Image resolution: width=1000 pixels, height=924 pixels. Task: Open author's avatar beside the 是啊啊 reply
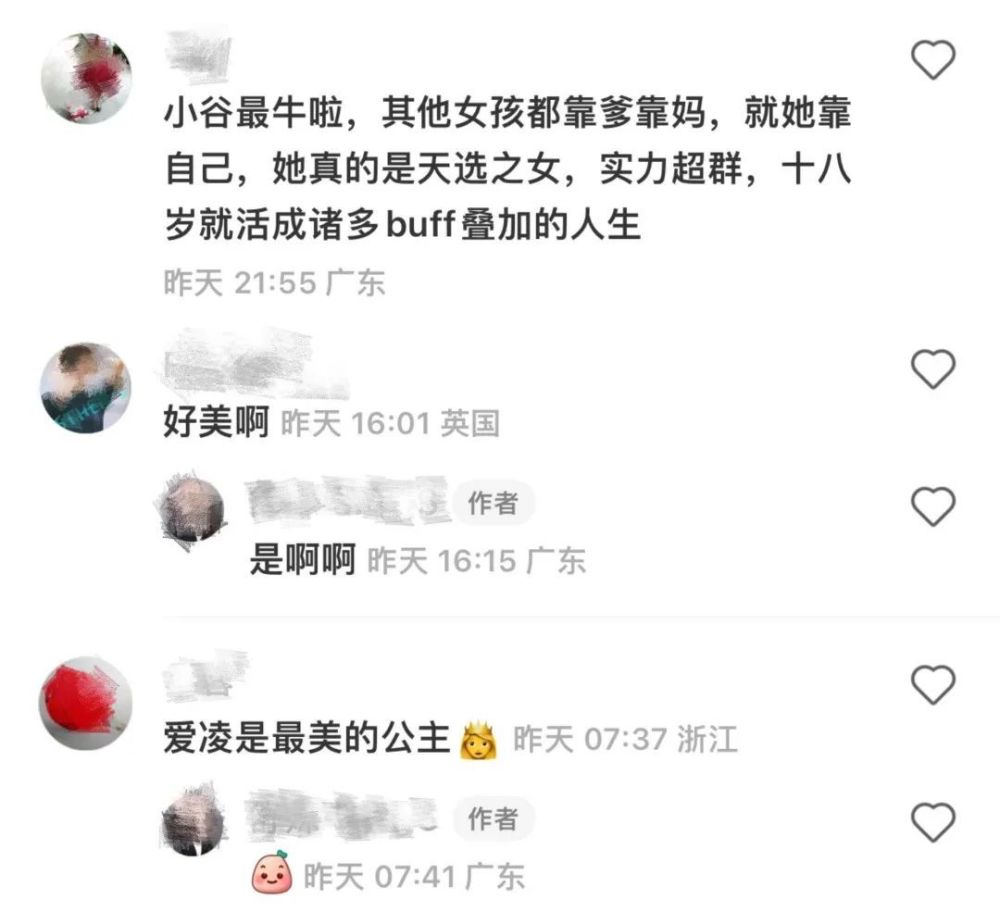pyautogui.click(x=192, y=508)
